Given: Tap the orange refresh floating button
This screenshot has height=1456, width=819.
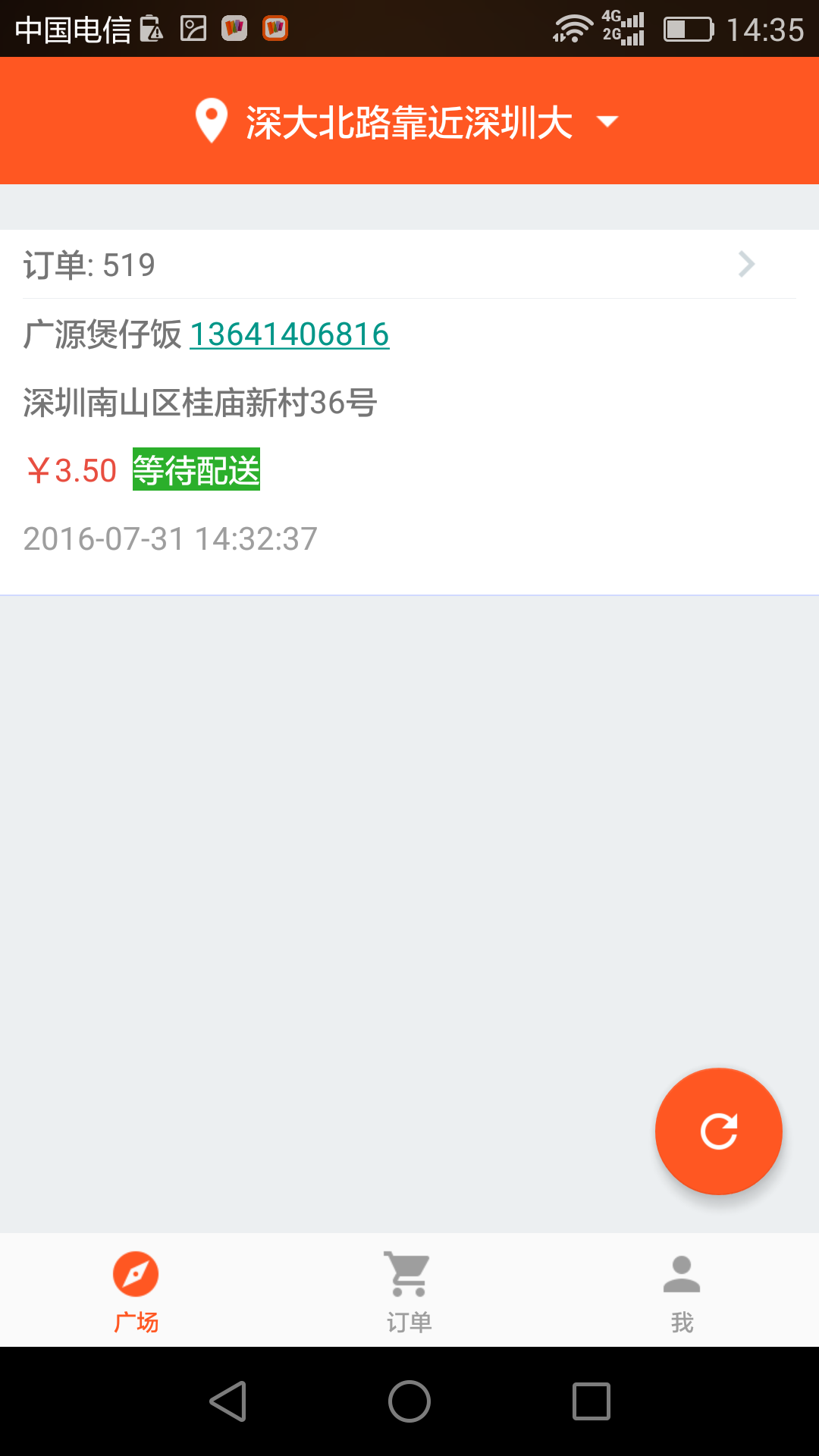Looking at the screenshot, I should pos(718,1131).
